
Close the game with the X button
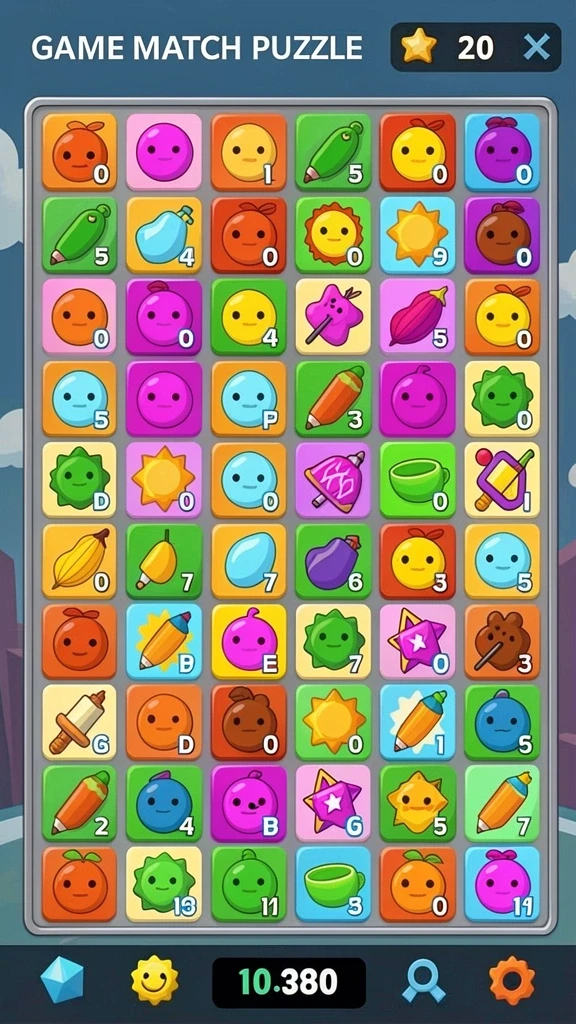click(536, 48)
